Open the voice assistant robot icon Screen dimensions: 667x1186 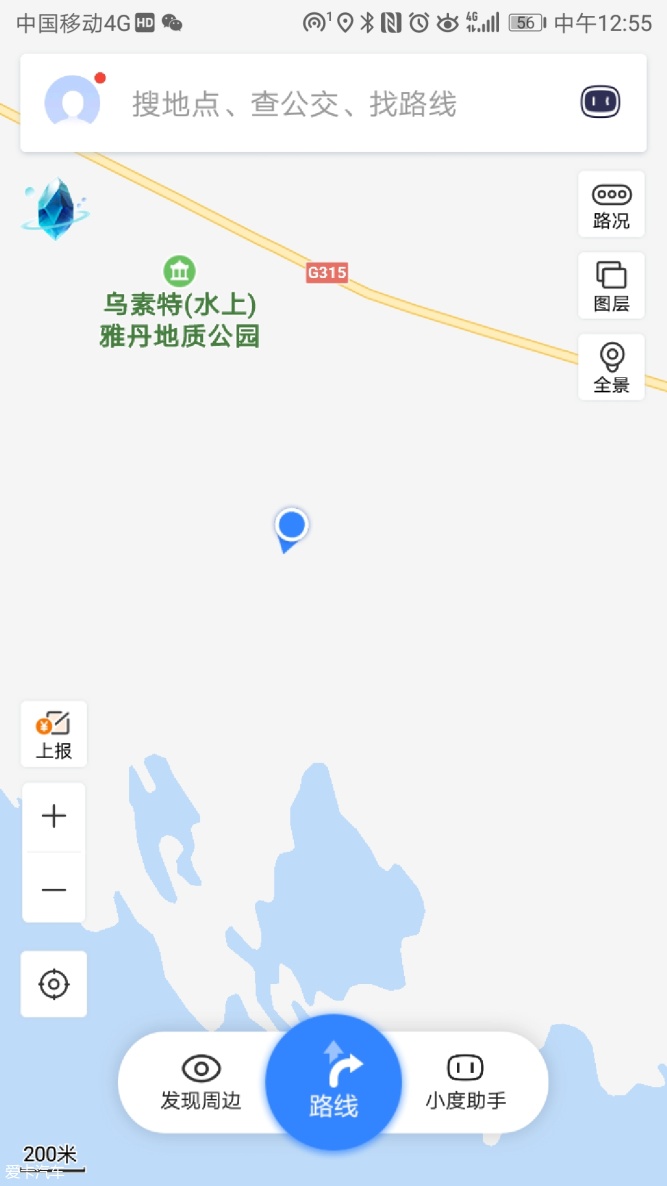pyautogui.click(x=600, y=101)
